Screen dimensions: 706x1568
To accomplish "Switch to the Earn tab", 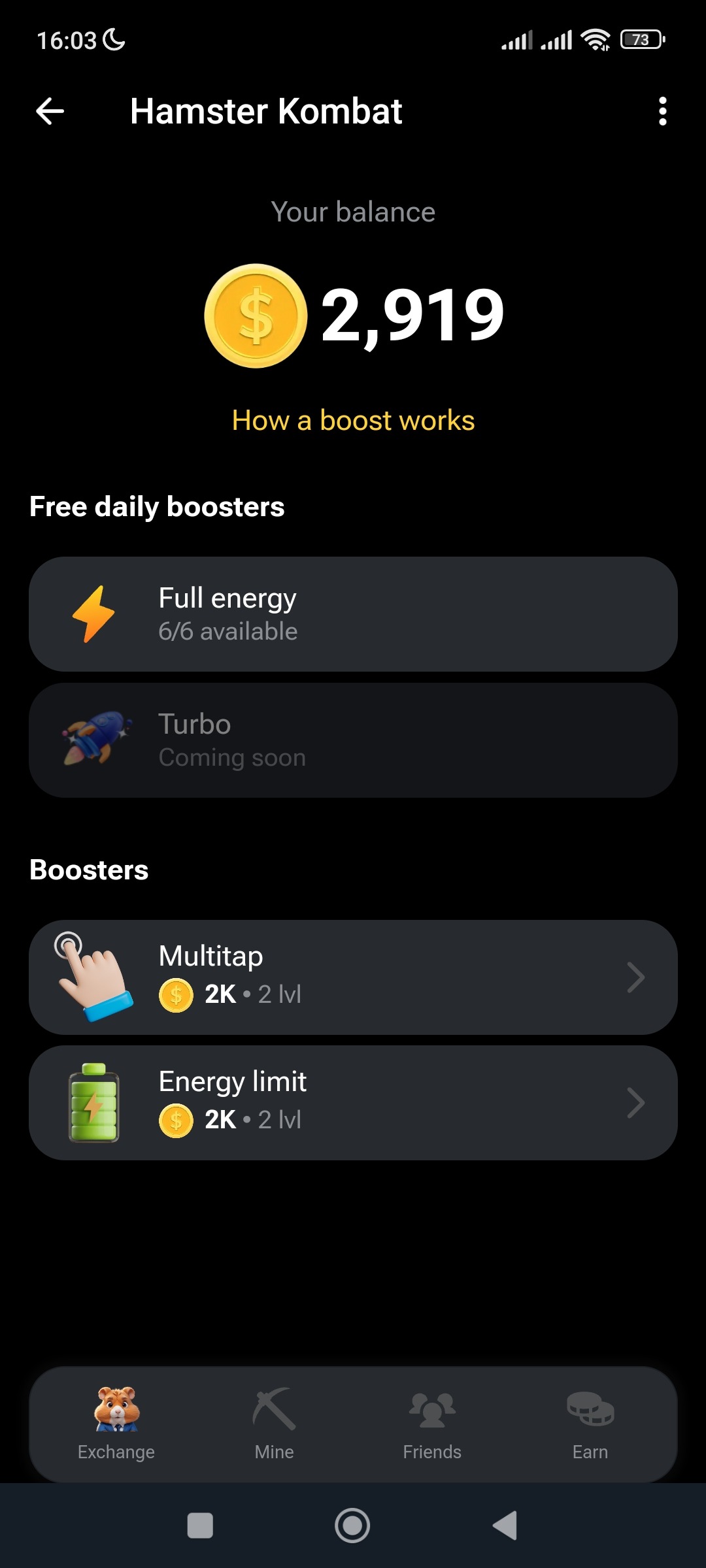I will pyautogui.click(x=590, y=1424).
